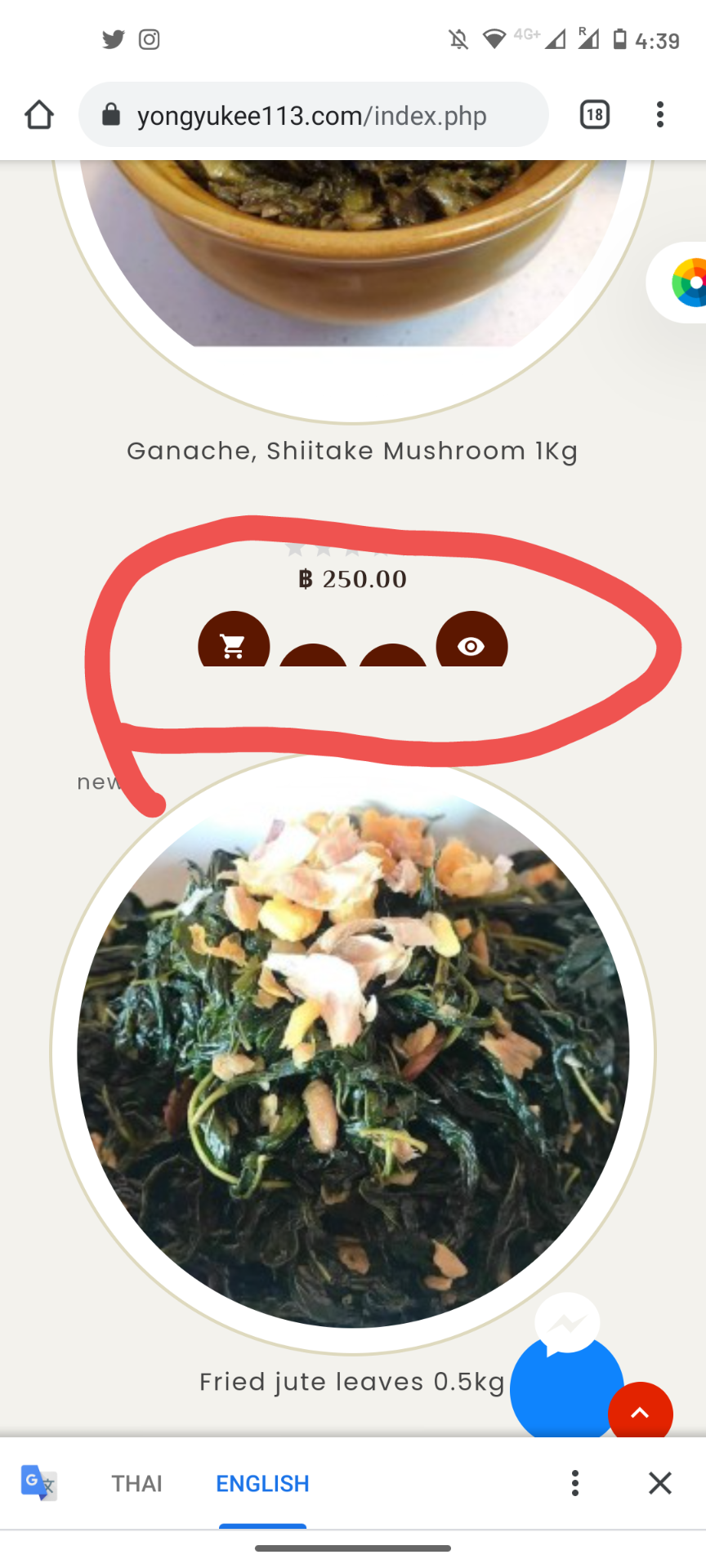Select the English translation tab

262,1483
